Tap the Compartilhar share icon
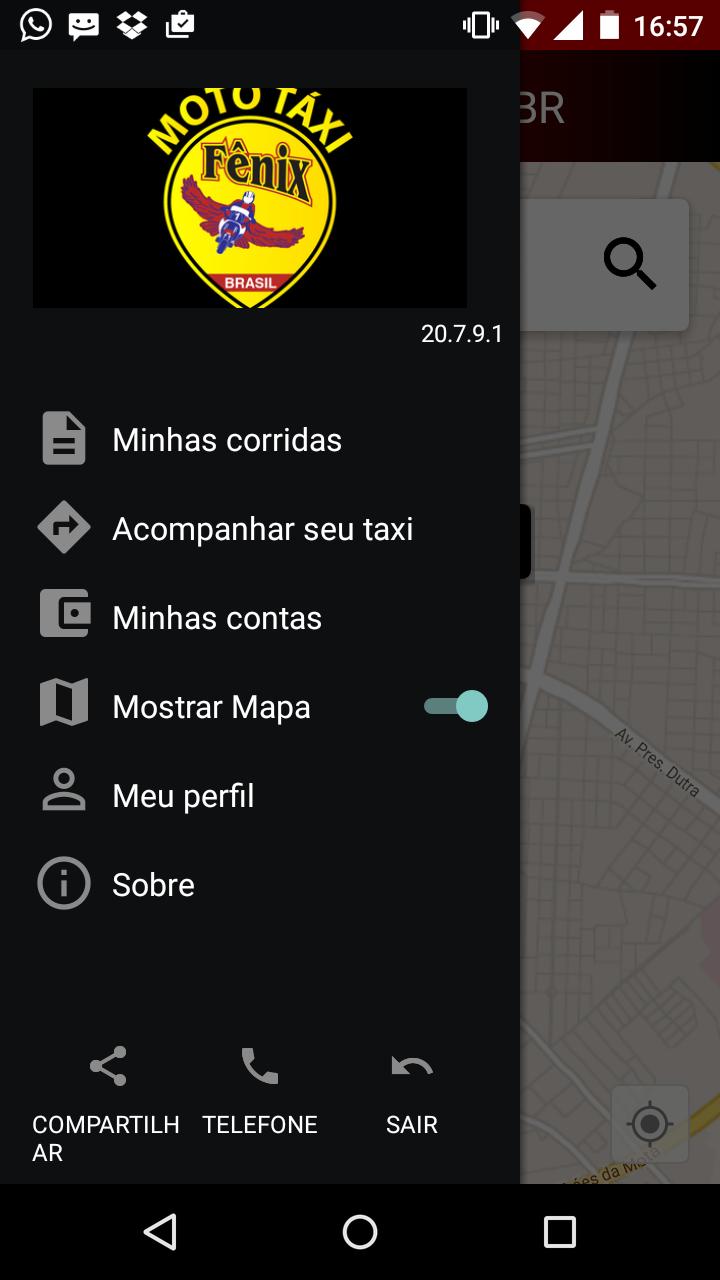This screenshot has height=1280, width=720. 106,1065
